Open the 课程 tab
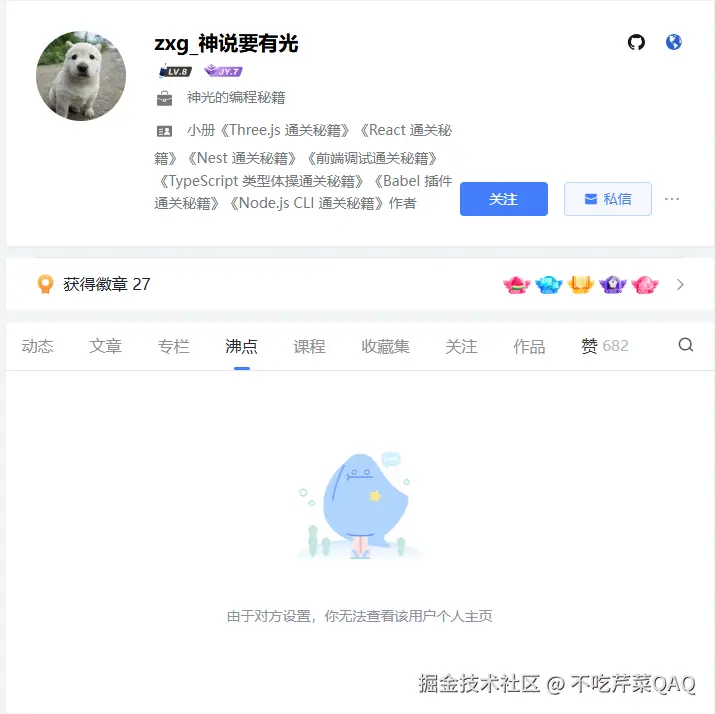Viewport: 715px width, 714px height. [x=309, y=346]
